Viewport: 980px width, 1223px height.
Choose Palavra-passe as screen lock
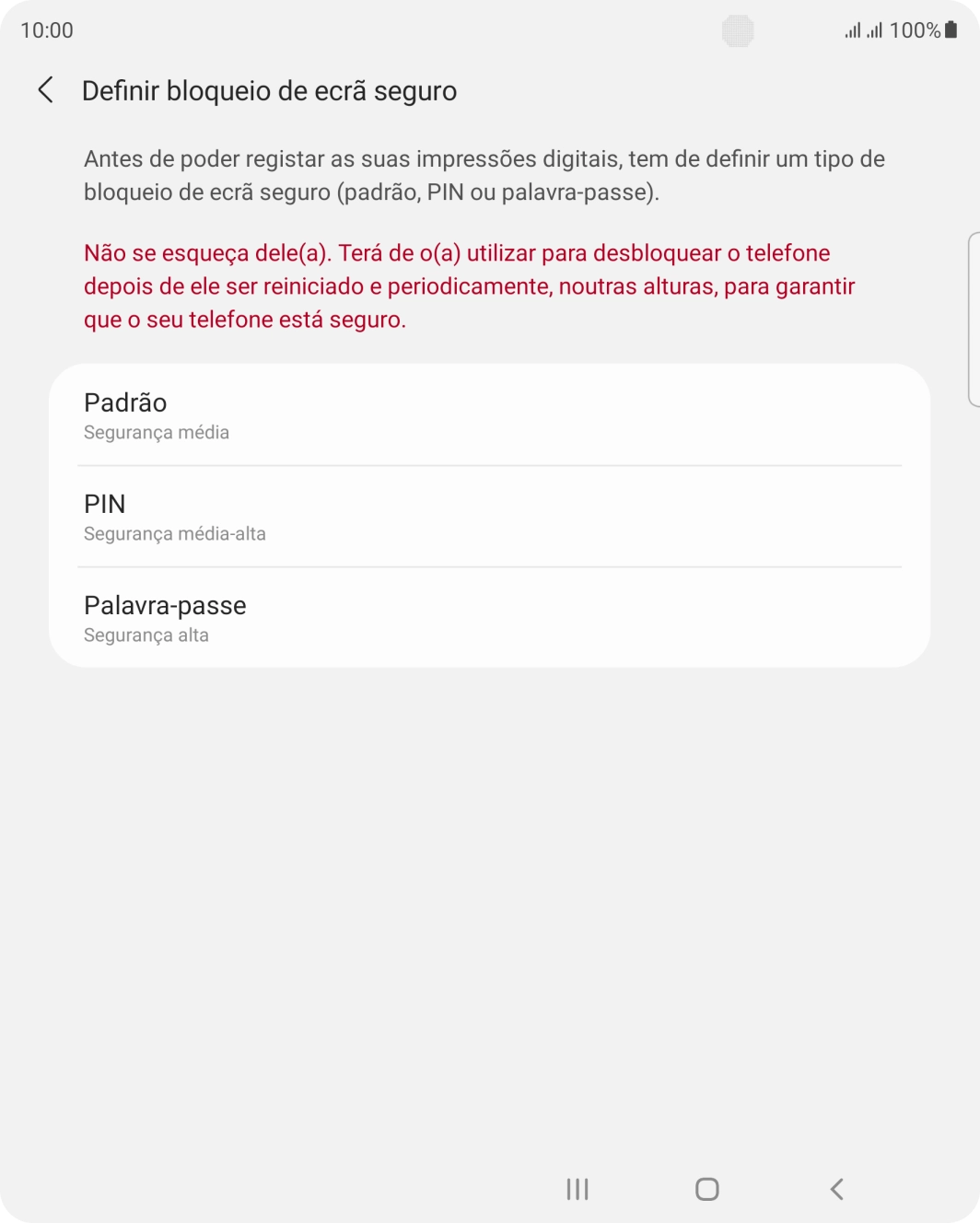pos(165,605)
